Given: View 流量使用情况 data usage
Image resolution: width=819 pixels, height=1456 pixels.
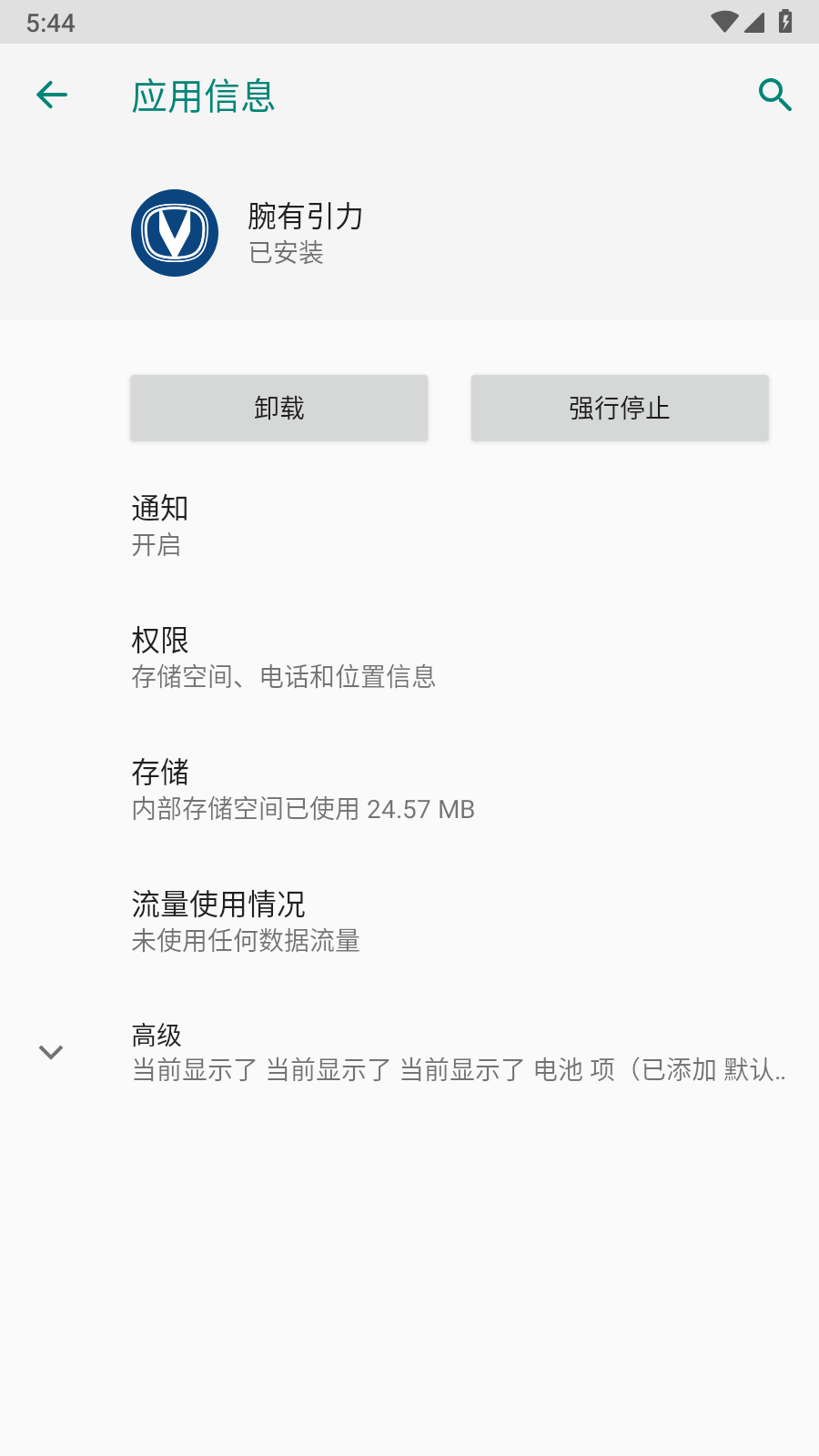Looking at the screenshot, I should pyautogui.click(x=409, y=922).
